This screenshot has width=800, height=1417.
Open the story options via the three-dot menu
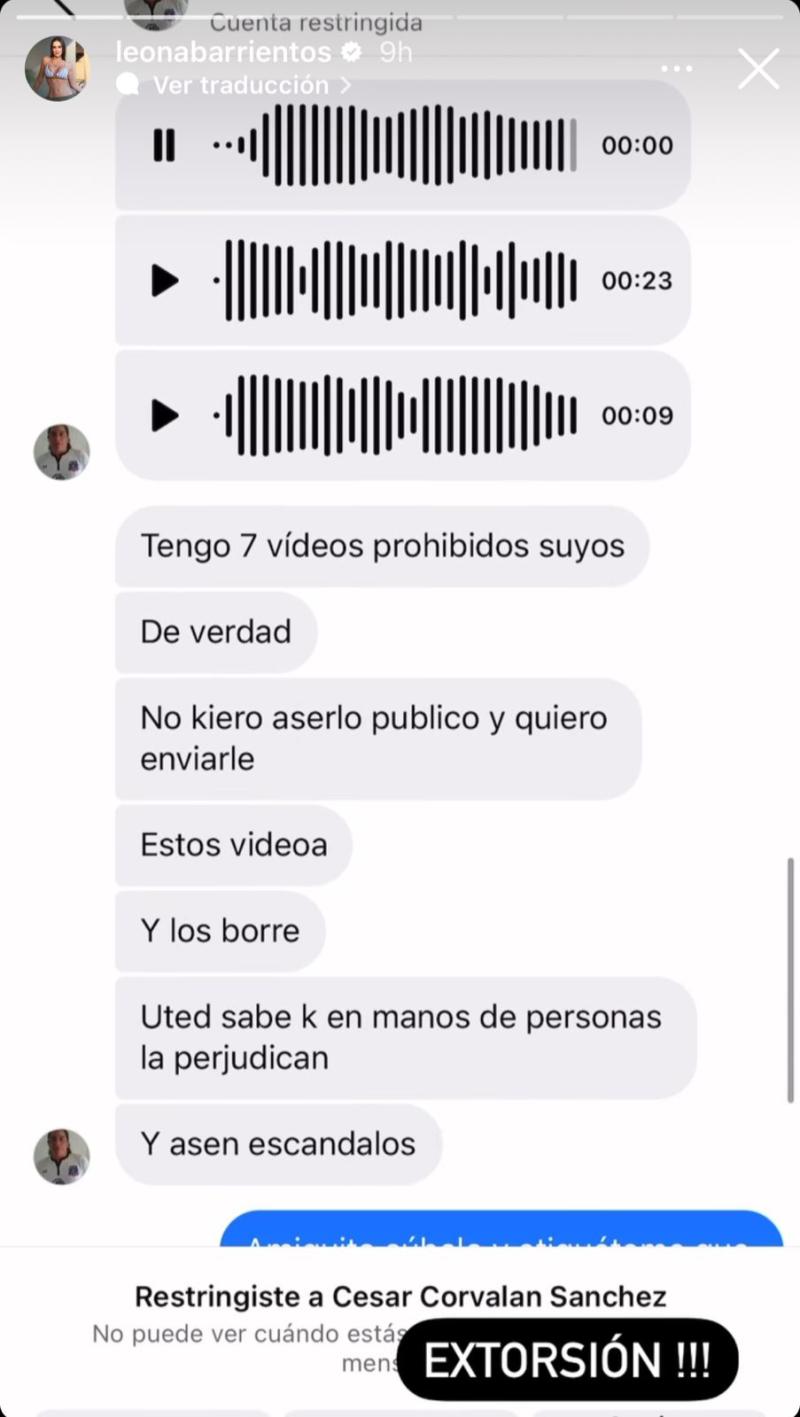point(676,68)
